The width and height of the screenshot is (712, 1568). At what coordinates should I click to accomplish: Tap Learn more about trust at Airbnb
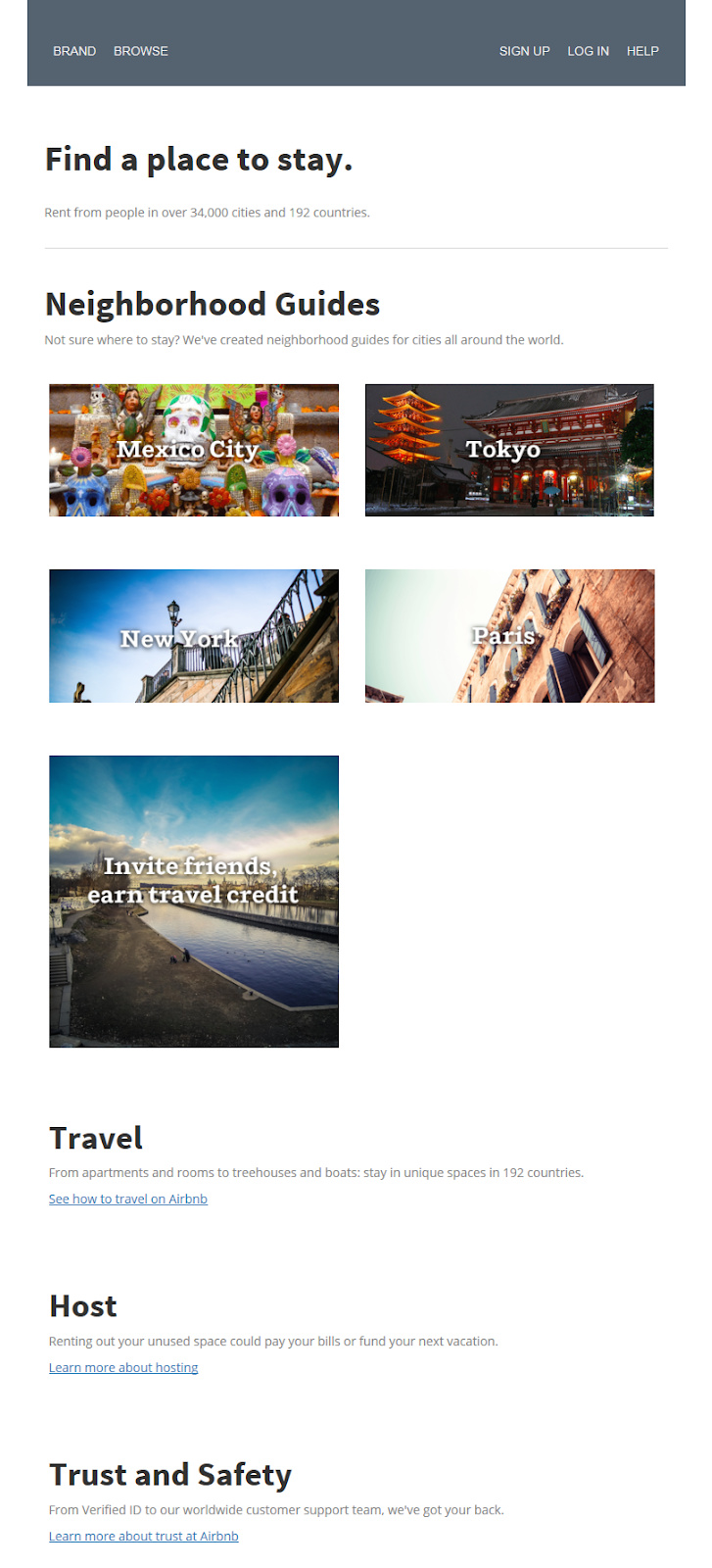point(144,1536)
